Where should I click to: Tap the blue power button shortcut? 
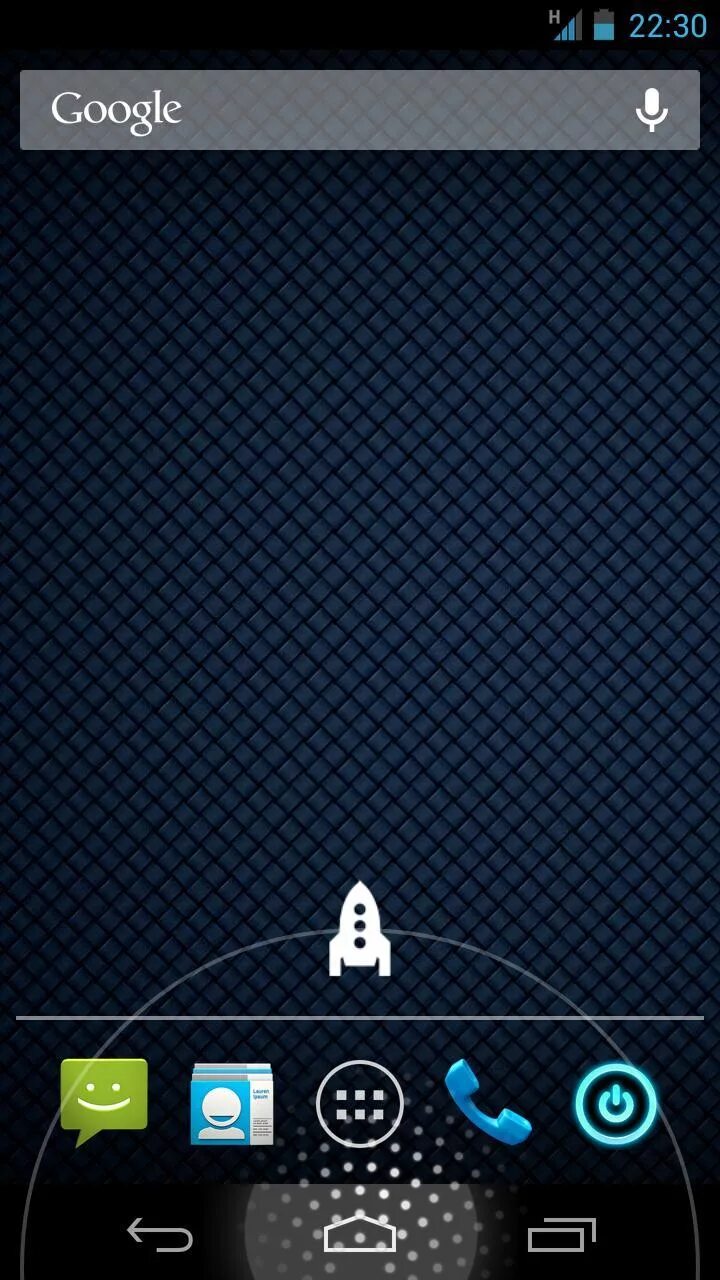click(616, 1104)
